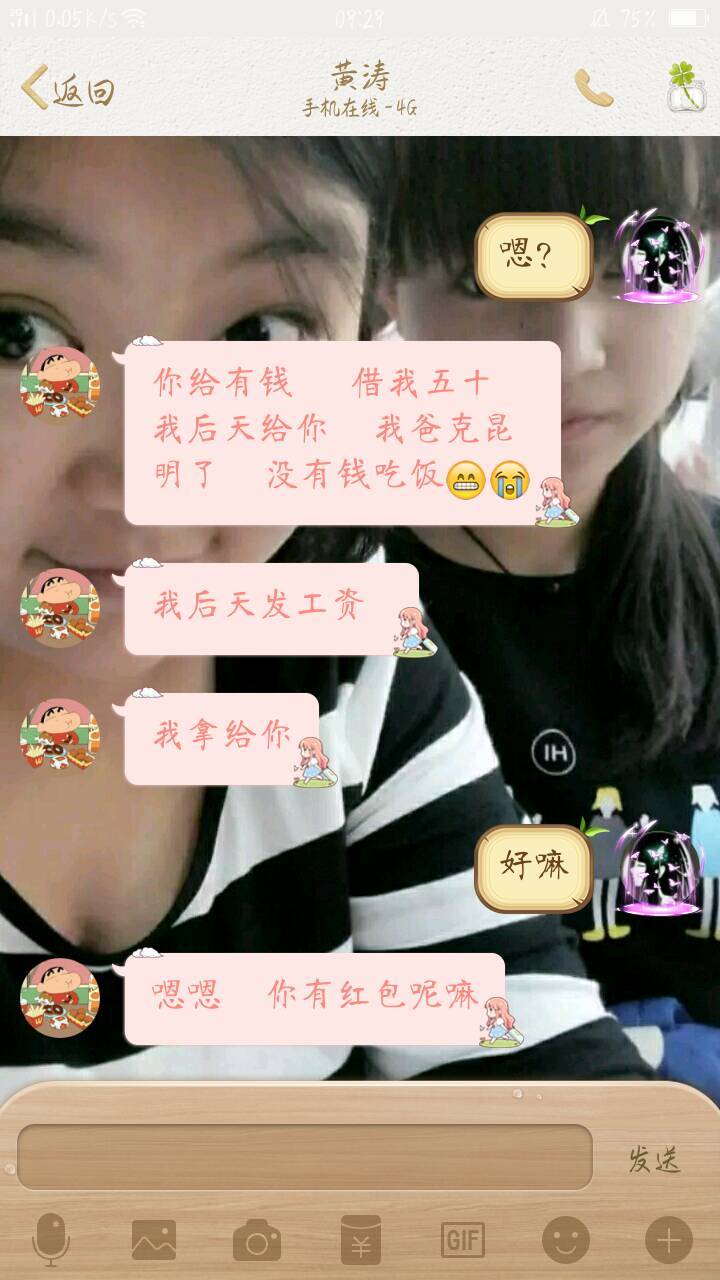Image resolution: width=720 pixels, height=1280 pixels.
Task: Open the camera to take photo
Action: pyautogui.click(x=257, y=1240)
